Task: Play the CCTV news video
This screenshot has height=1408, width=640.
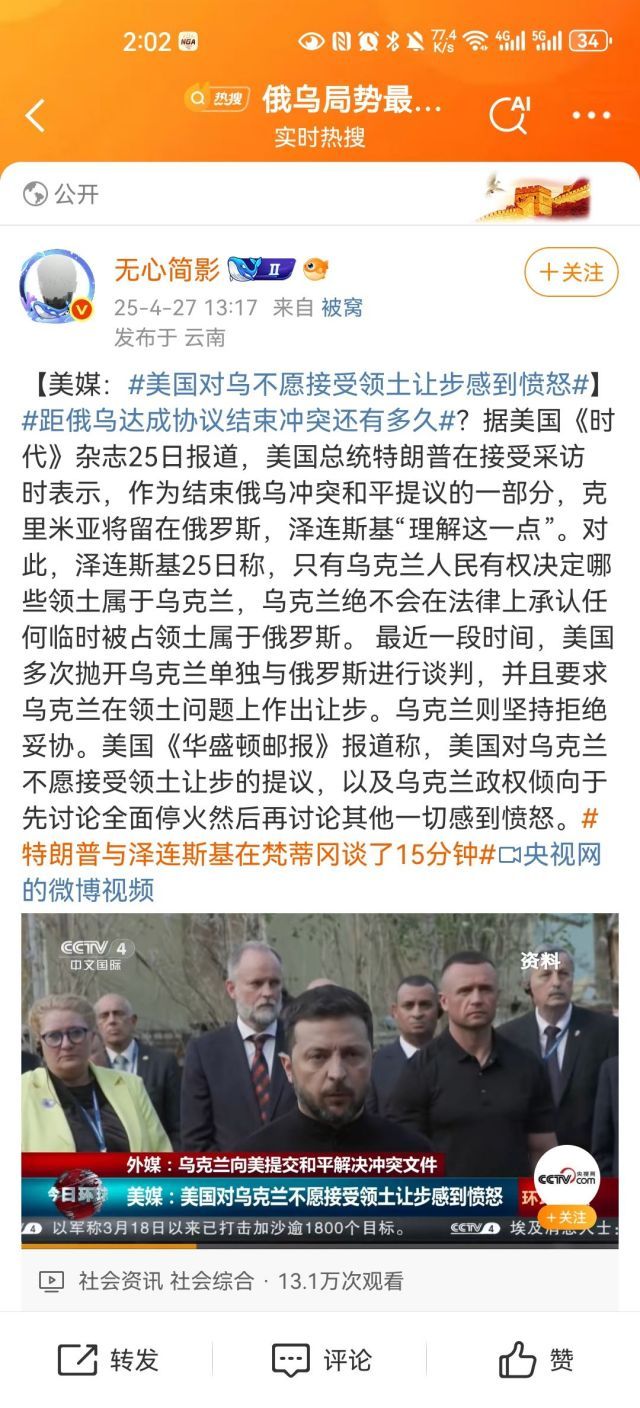Action: click(x=319, y=1080)
